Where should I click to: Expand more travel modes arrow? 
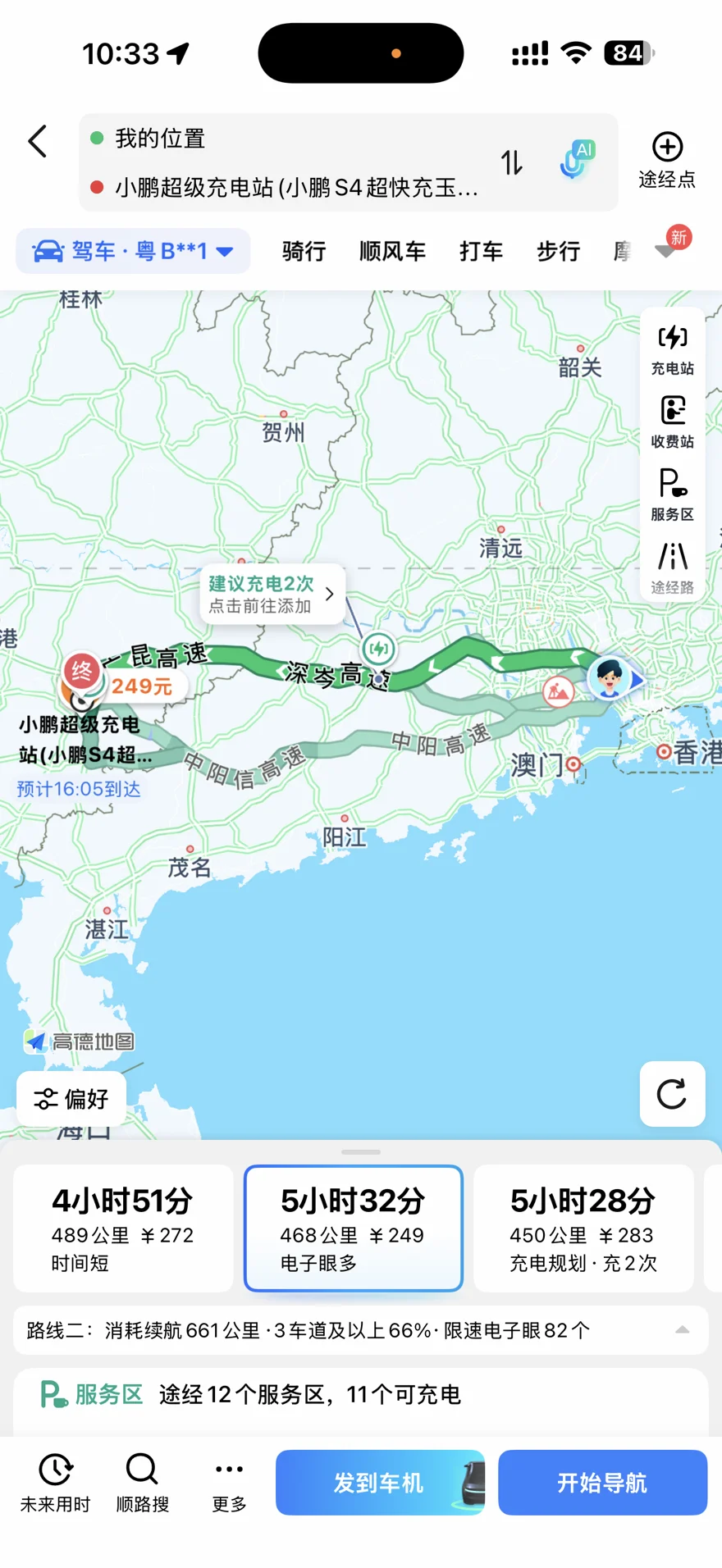(666, 249)
